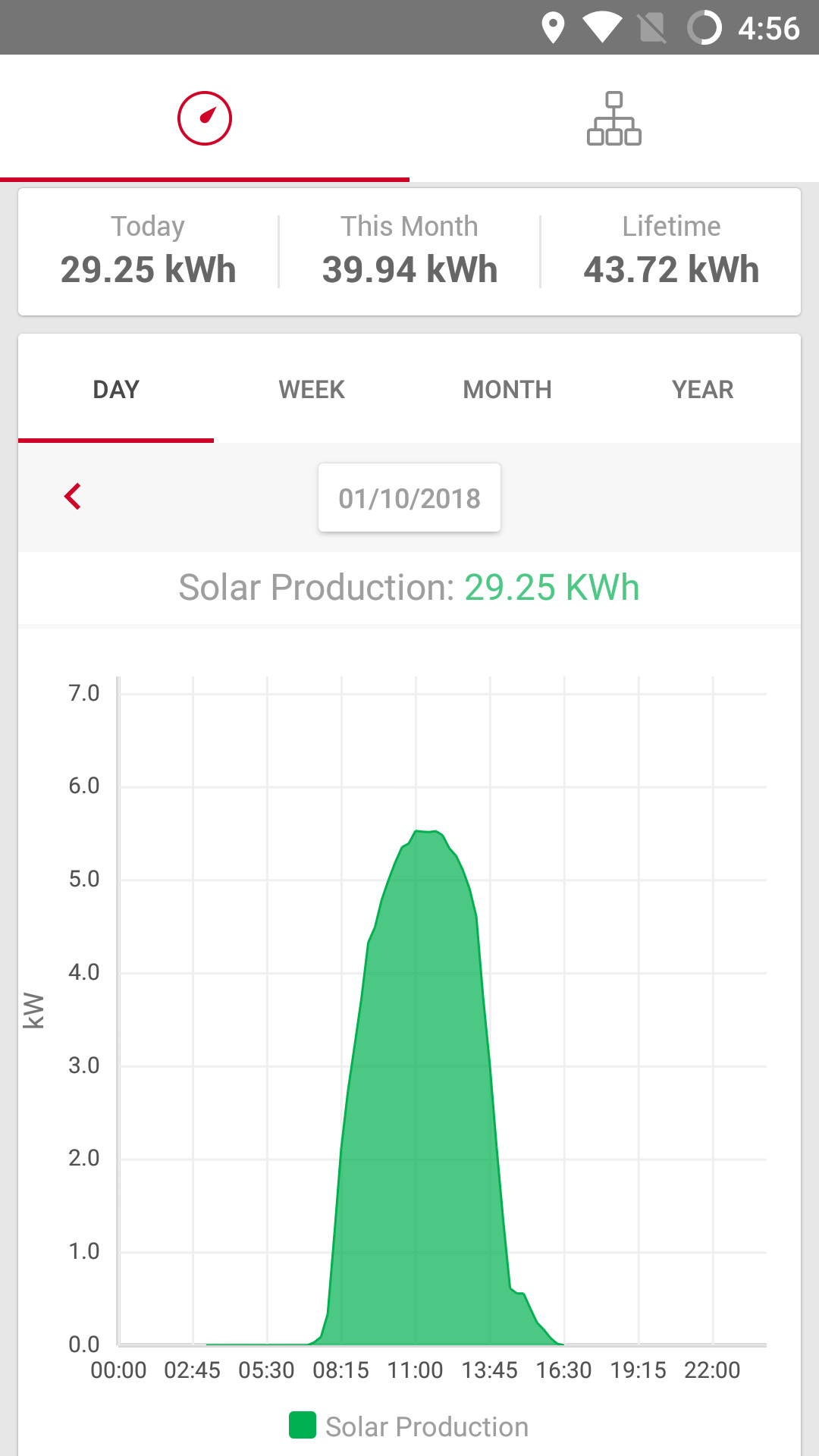Screen dimensions: 819x1456
Task: Go to the previous day
Action: click(x=73, y=497)
